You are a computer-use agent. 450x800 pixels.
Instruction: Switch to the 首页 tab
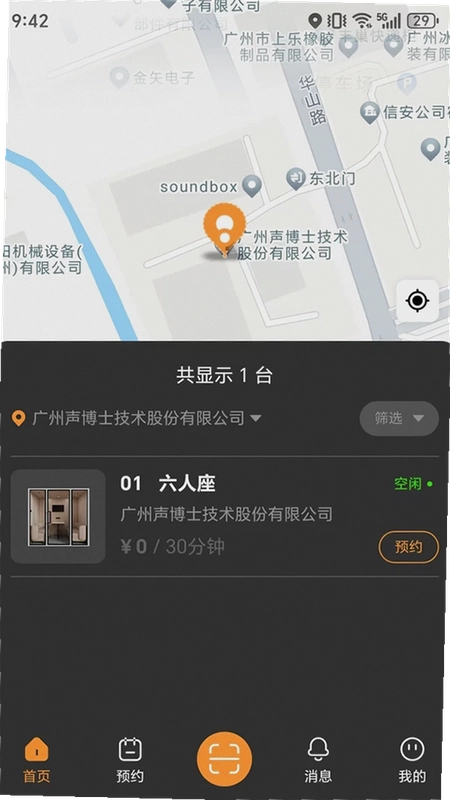[x=37, y=761]
